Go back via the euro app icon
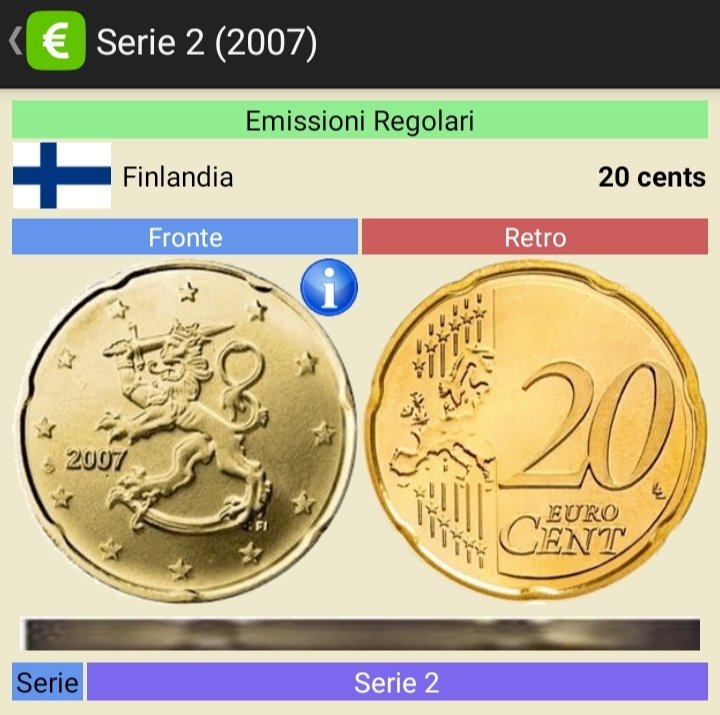Screen dimensions: 720x715 pos(55,41)
